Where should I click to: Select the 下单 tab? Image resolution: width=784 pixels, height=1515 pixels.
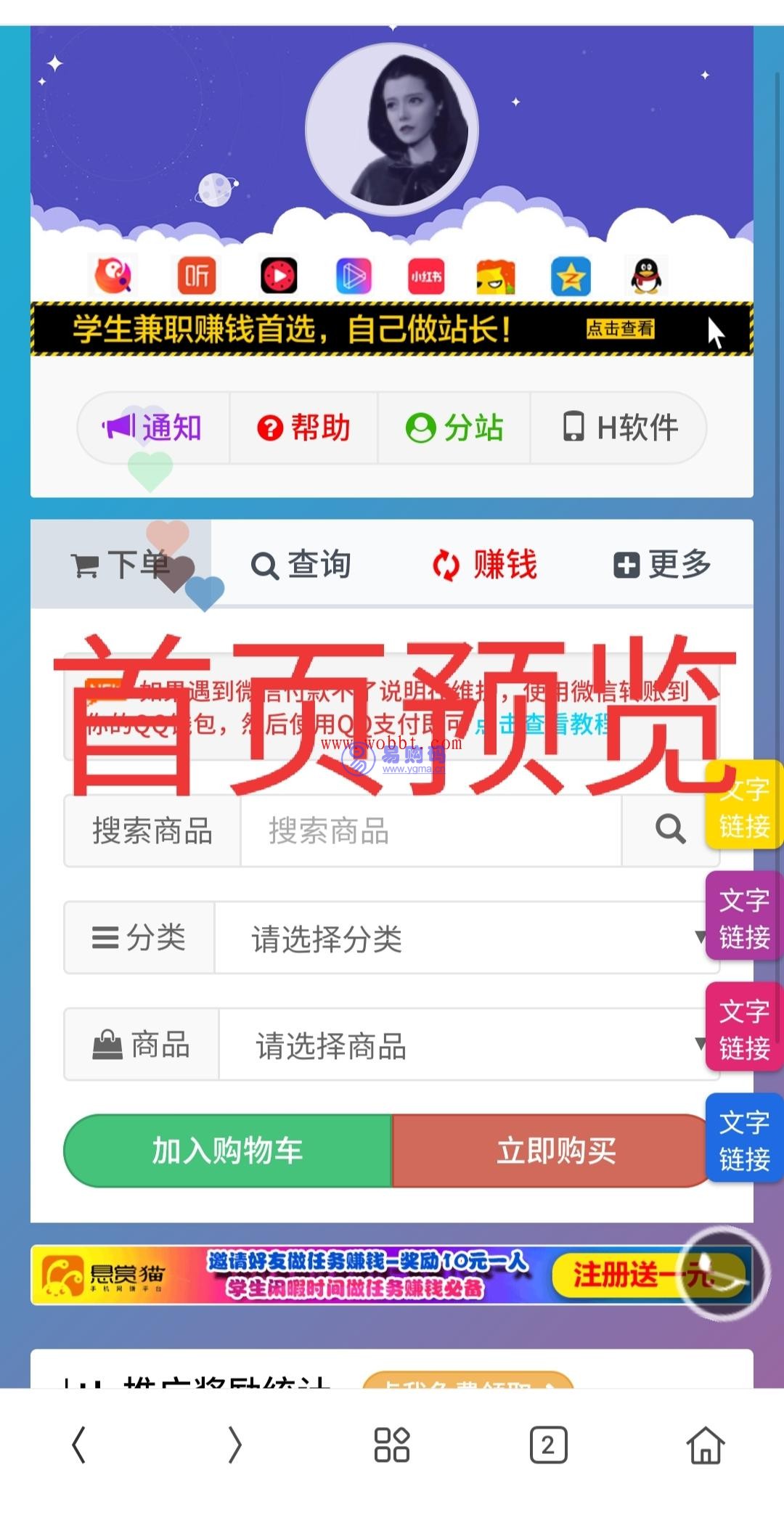pos(121,565)
